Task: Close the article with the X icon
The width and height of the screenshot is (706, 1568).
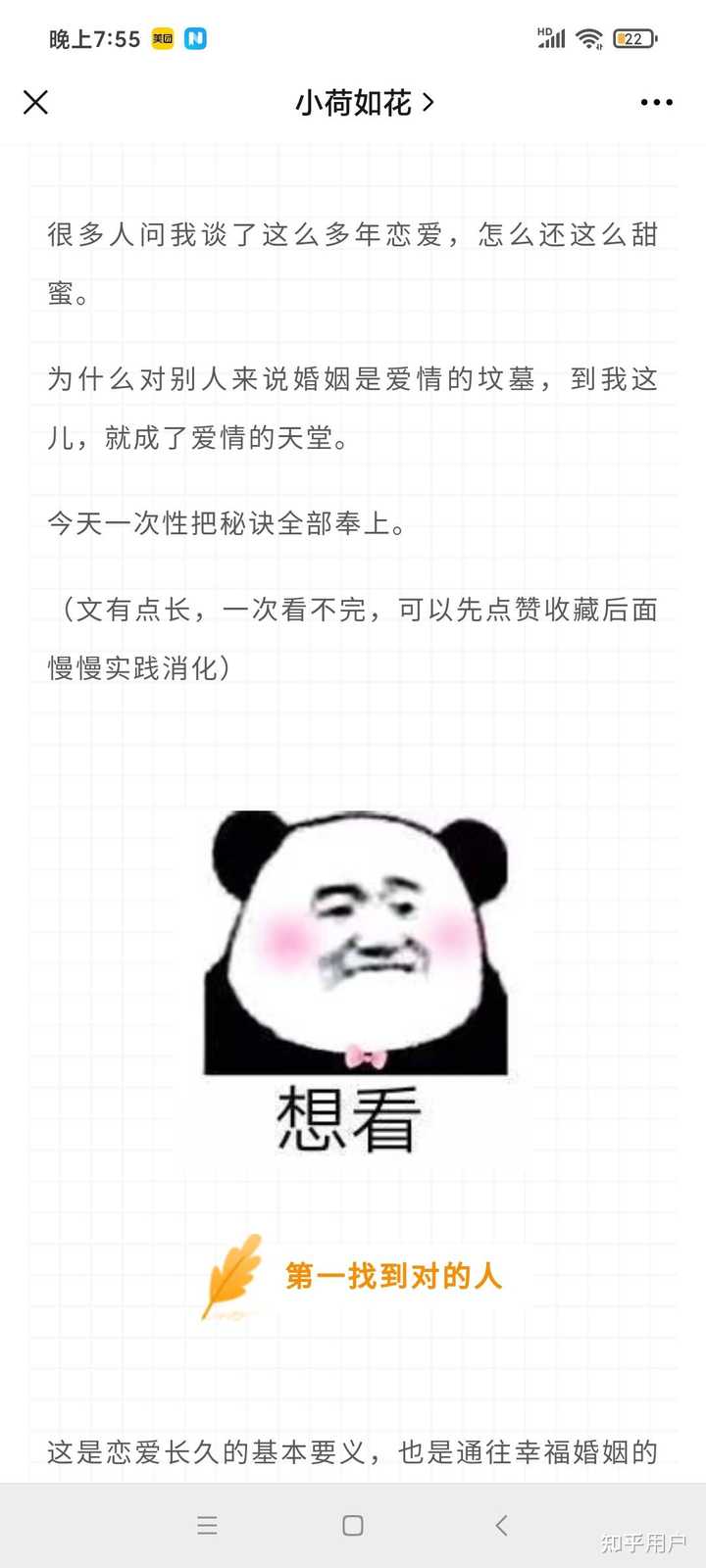Action: click(35, 102)
